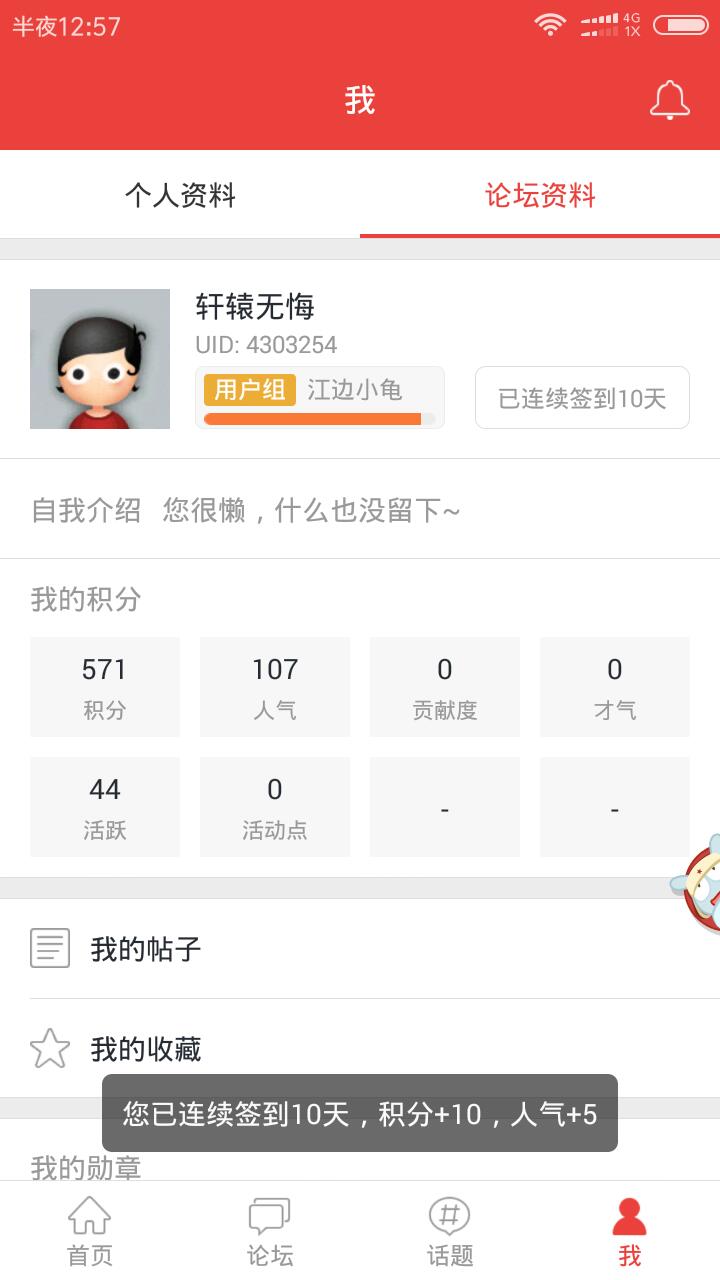The height and width of the screenshot is (1280, 720).
Task: Tap the 已连续签到10天 check-in button
Action: [x=582, y=398]
